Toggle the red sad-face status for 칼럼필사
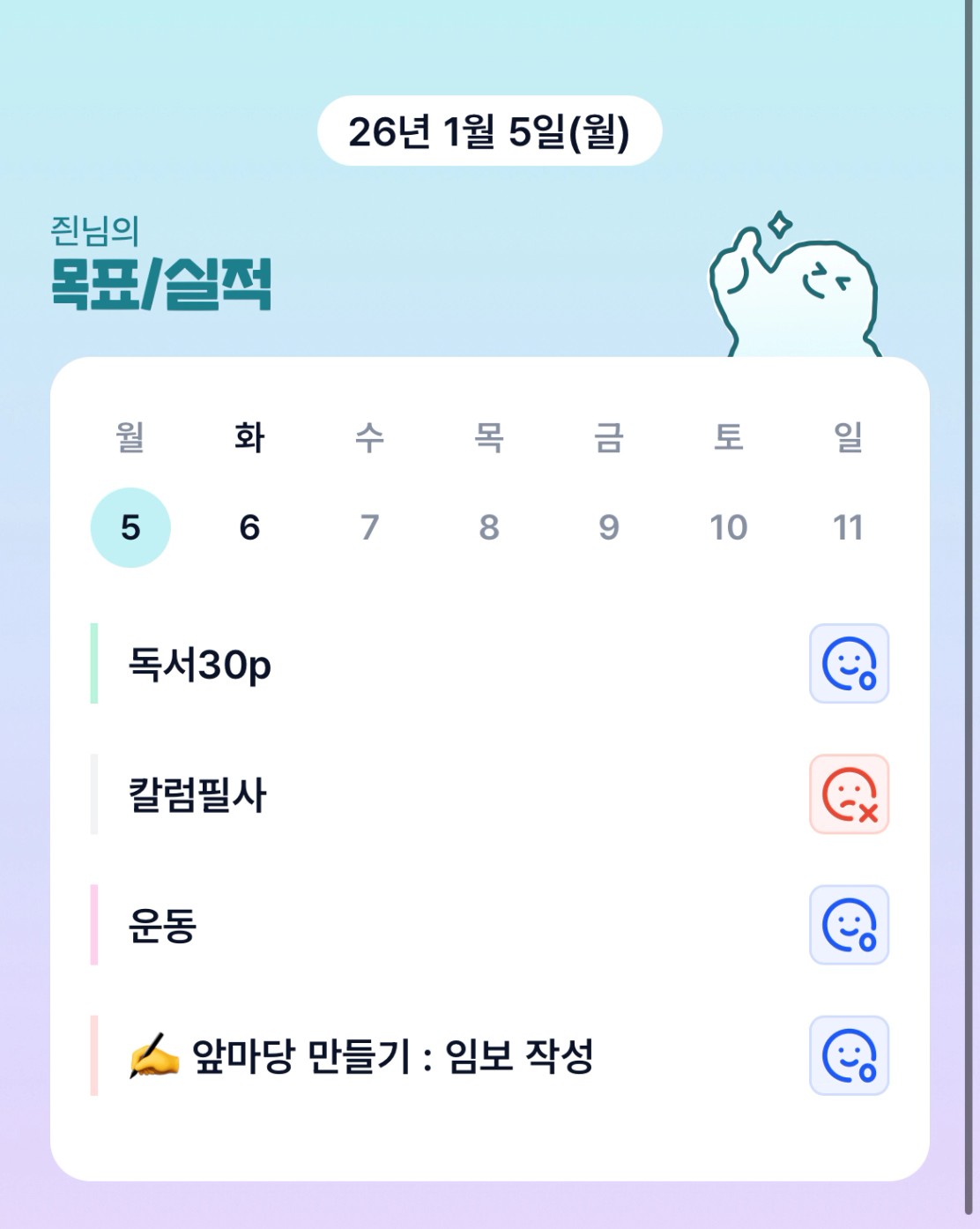Viewport: 980px width, 1229px height. click(849, 794)
